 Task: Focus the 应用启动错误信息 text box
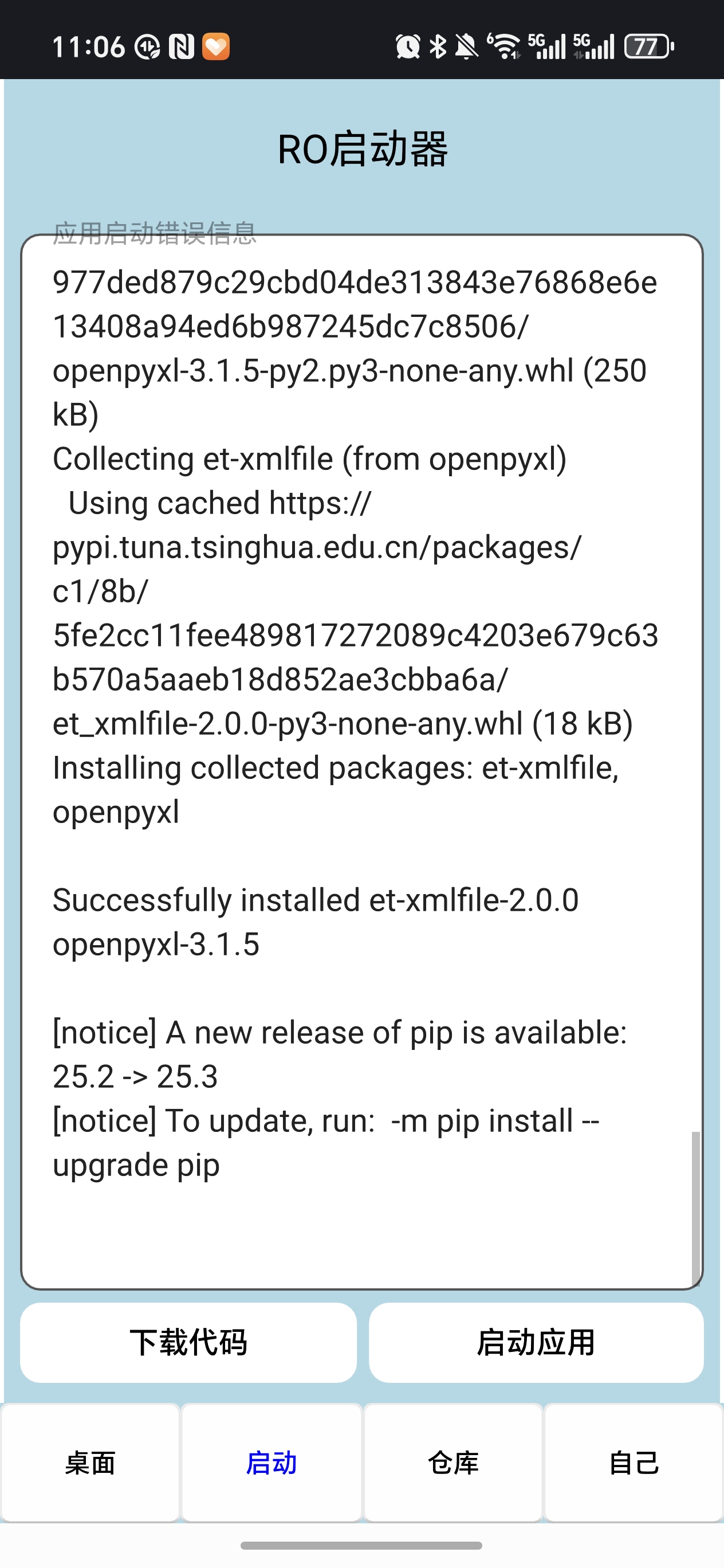pos(361,761)
